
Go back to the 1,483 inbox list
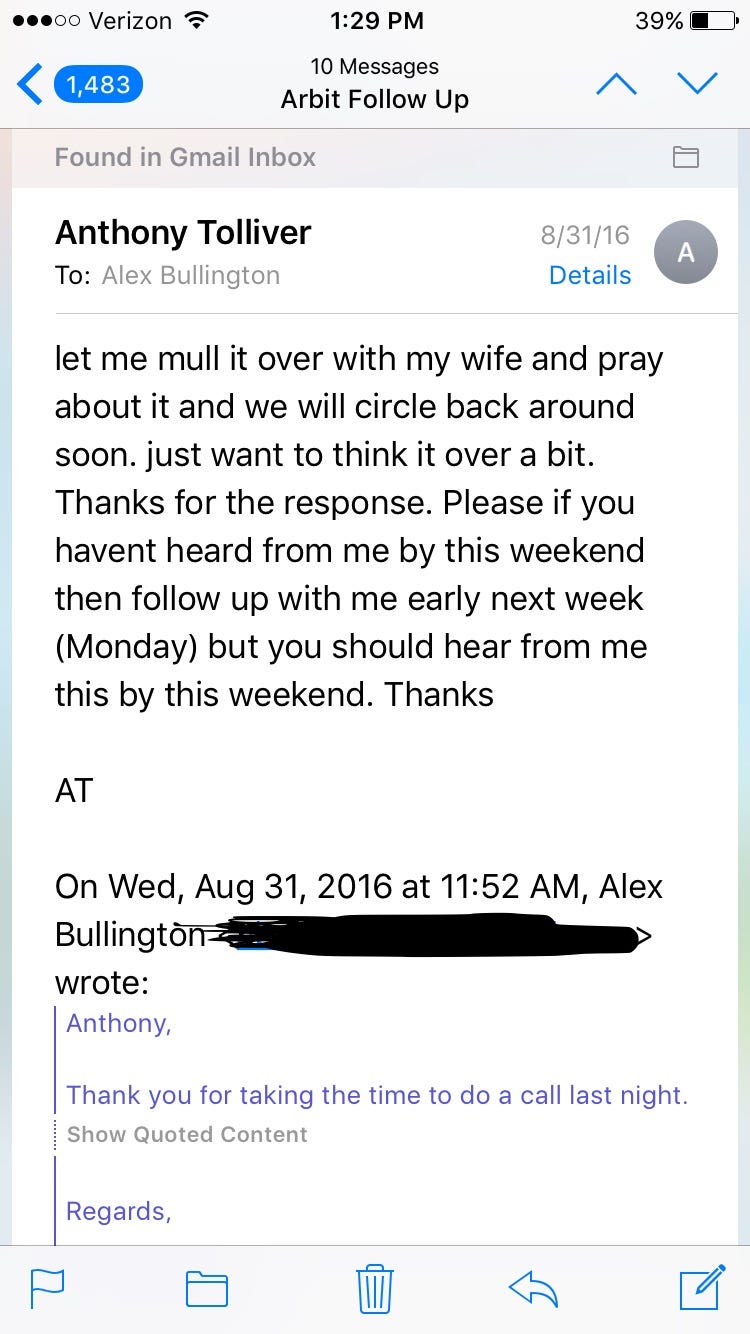[82, 85]
